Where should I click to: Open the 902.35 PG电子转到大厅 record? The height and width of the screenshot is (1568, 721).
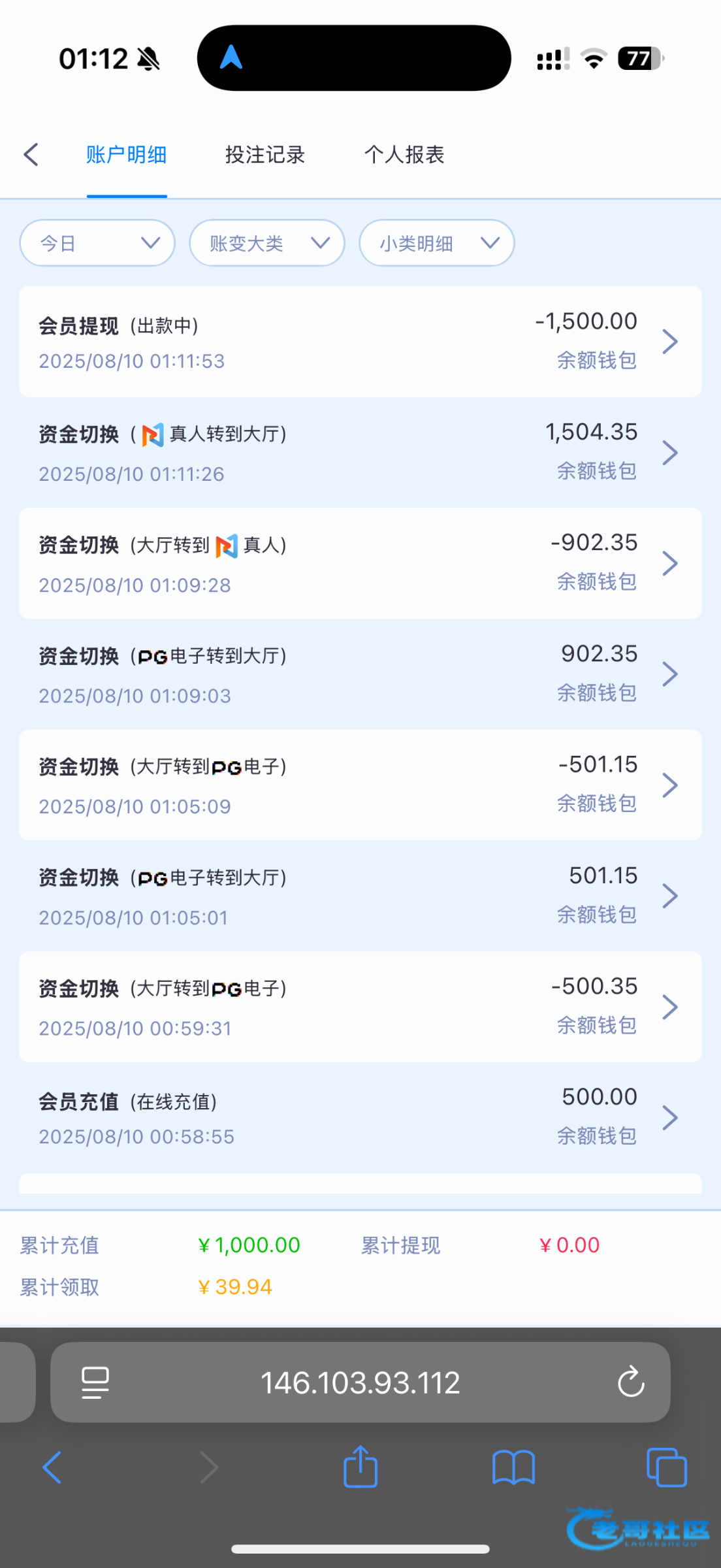click(x=360, y=674)
